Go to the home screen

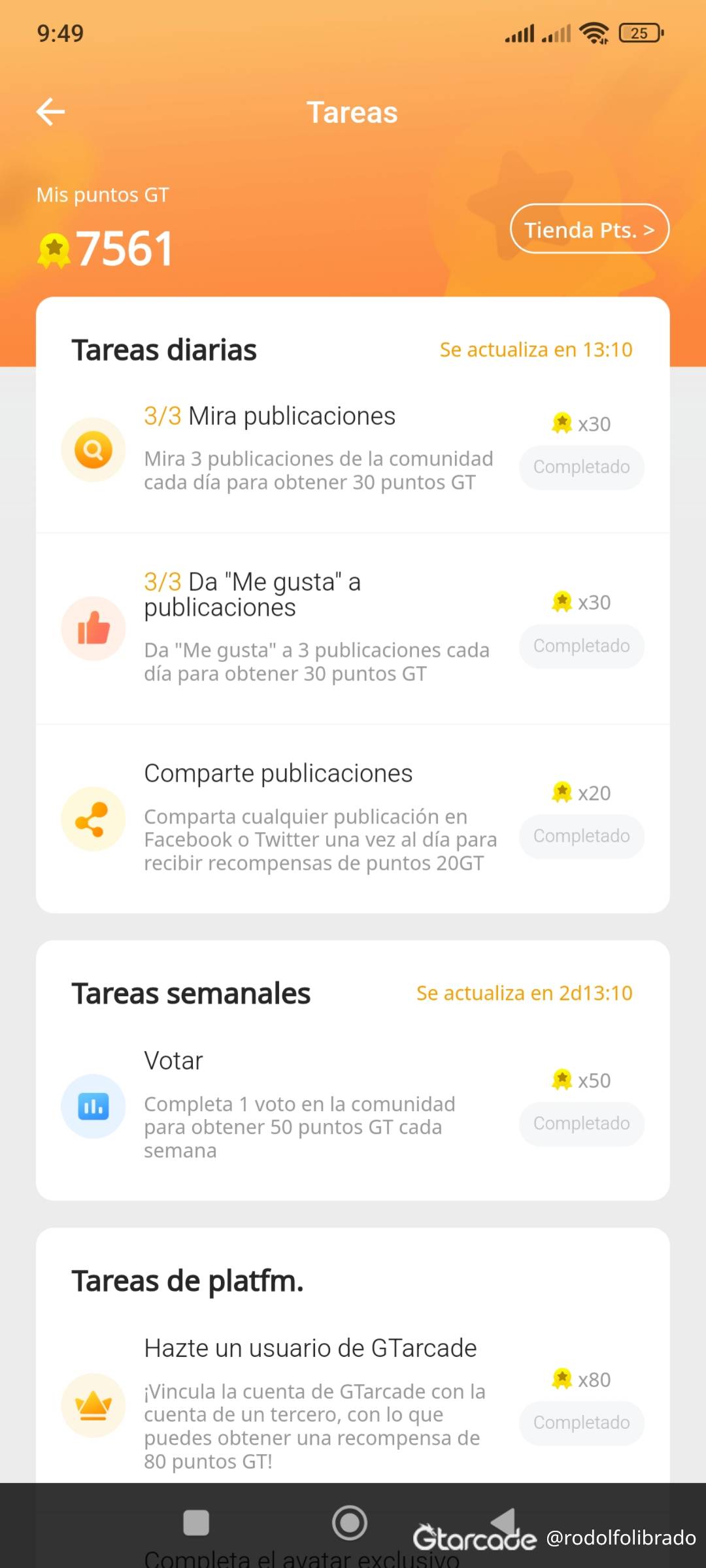[x=350, y=1522]
